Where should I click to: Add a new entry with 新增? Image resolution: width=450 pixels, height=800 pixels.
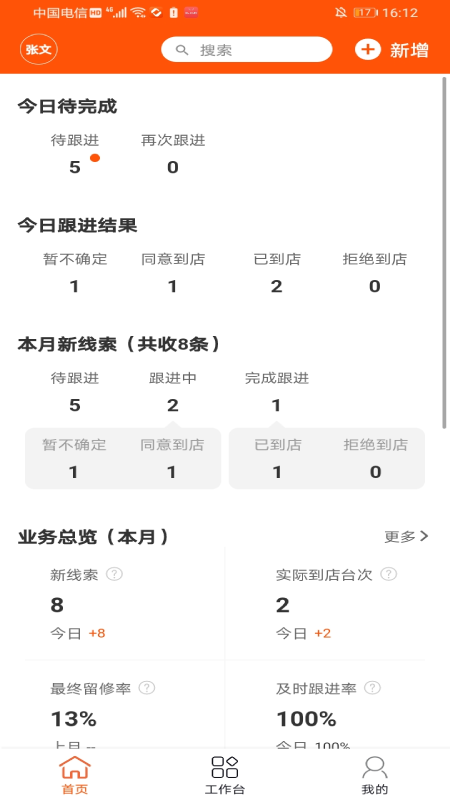point(391,50)
